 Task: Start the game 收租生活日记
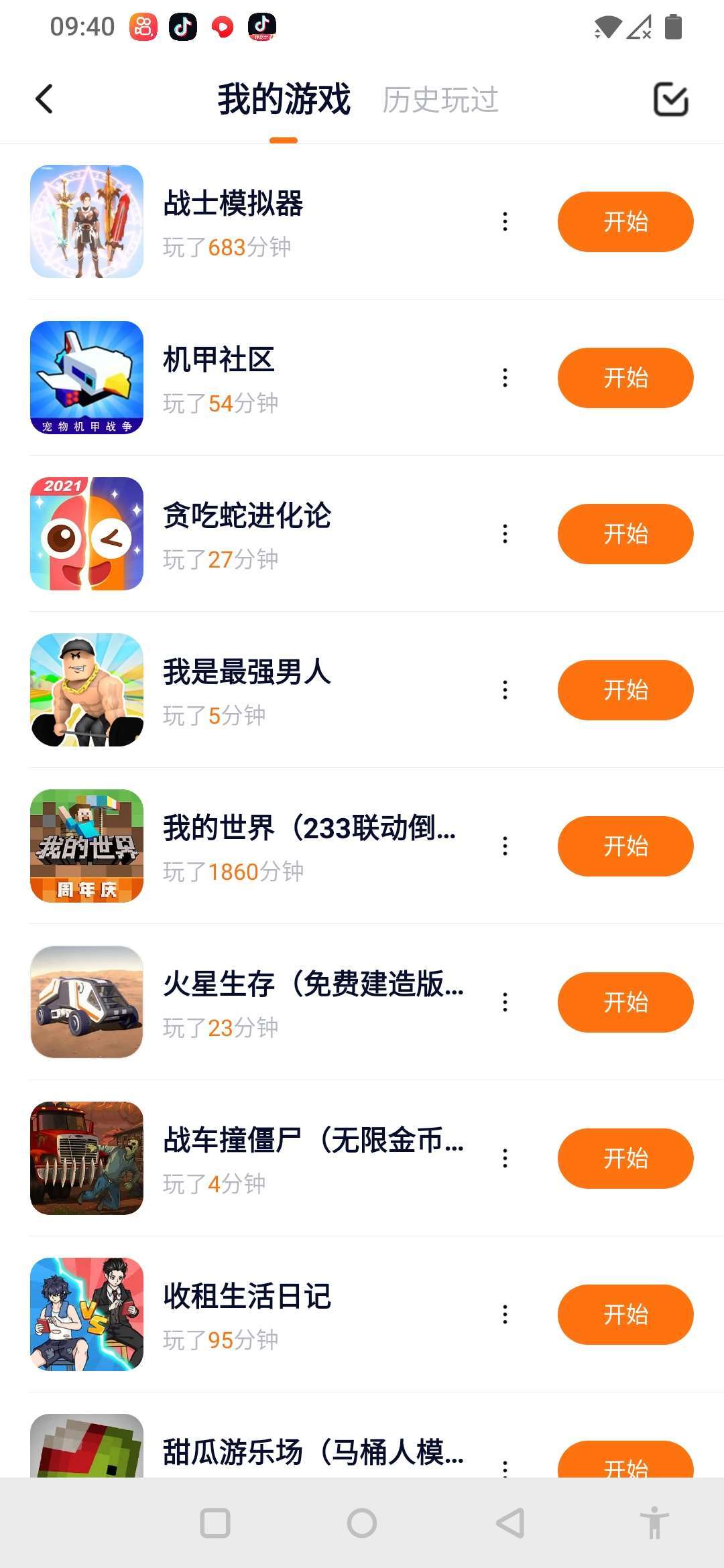pyautogui.click(x=625, y=1315)
